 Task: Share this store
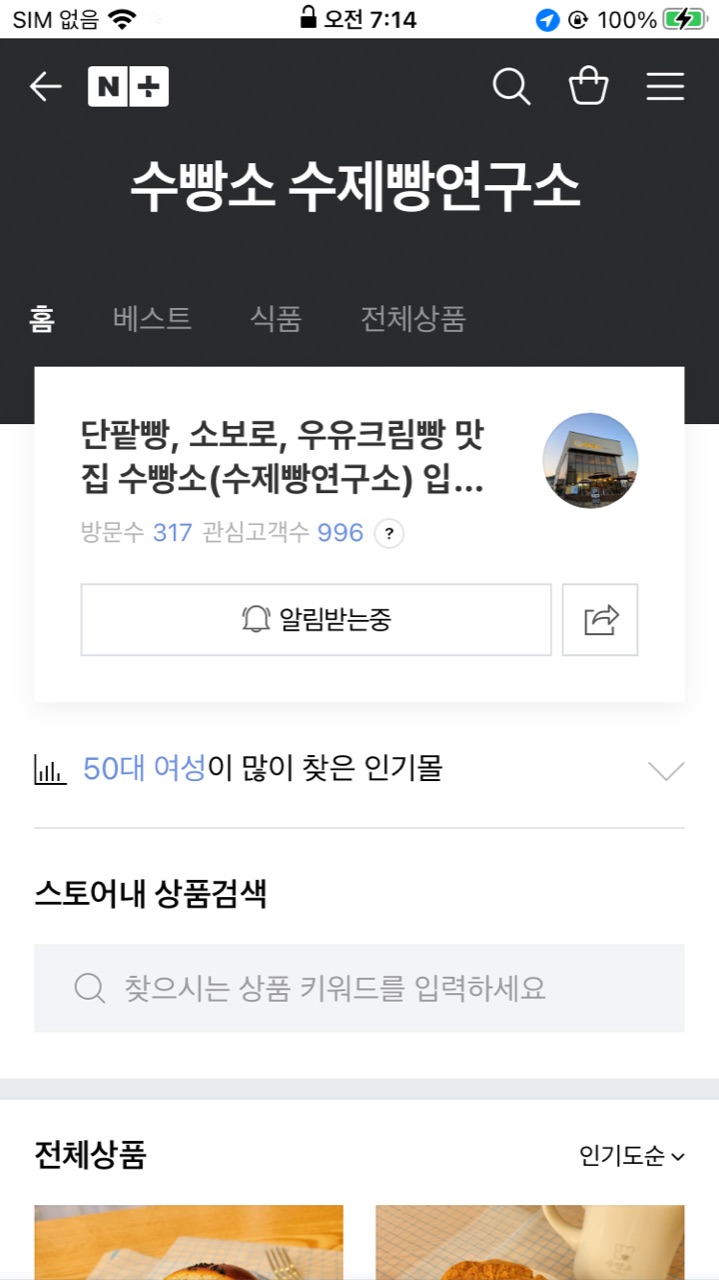[x=600, y=620]
